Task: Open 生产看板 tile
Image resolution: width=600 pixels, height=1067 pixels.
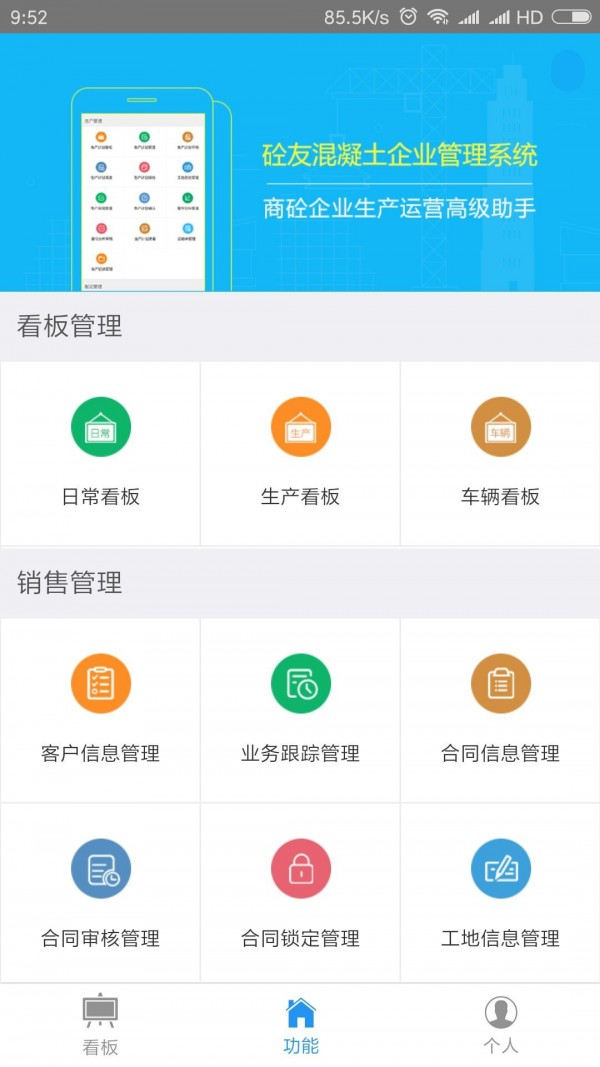Action: pyautogui.click(x=300, y=452)
